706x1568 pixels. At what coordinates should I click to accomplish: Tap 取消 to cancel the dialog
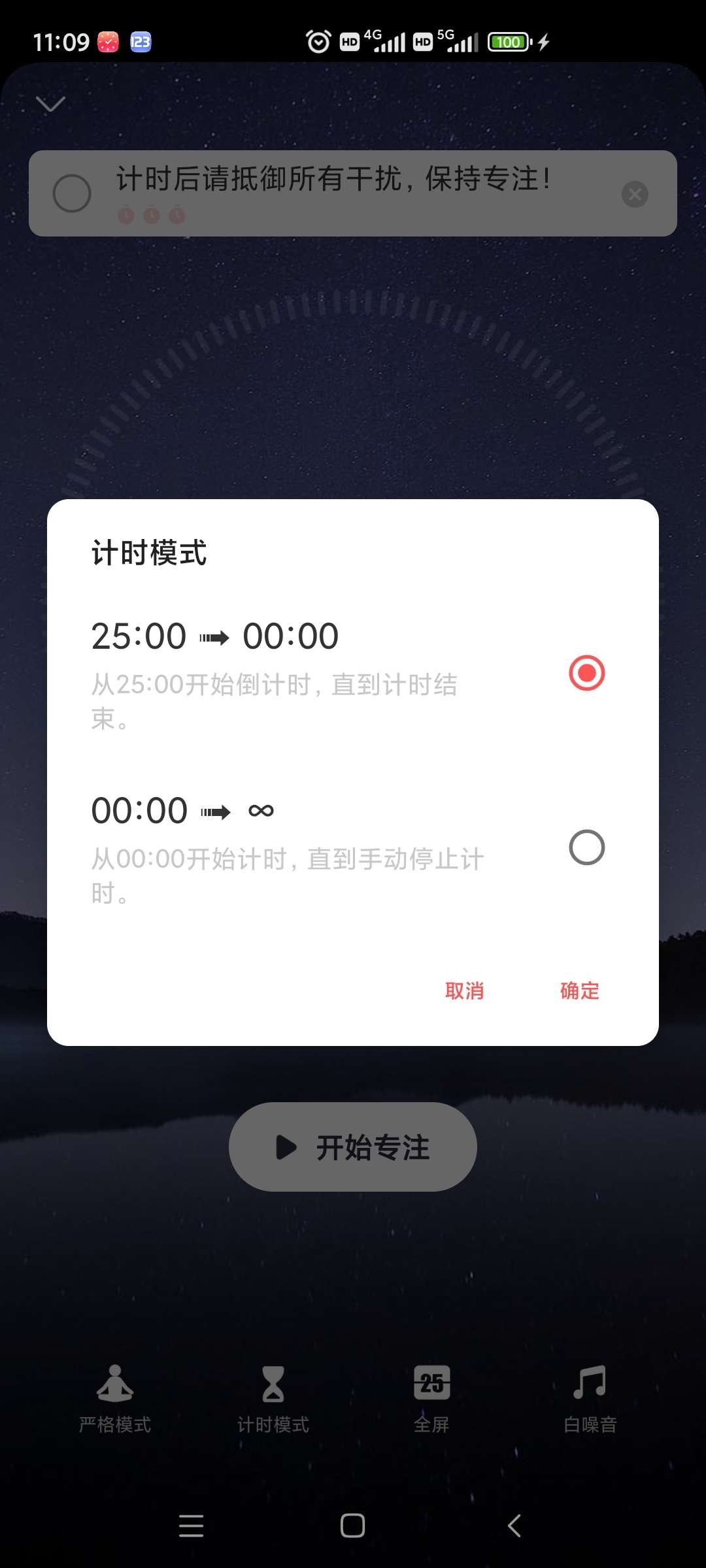pos(464,991)
